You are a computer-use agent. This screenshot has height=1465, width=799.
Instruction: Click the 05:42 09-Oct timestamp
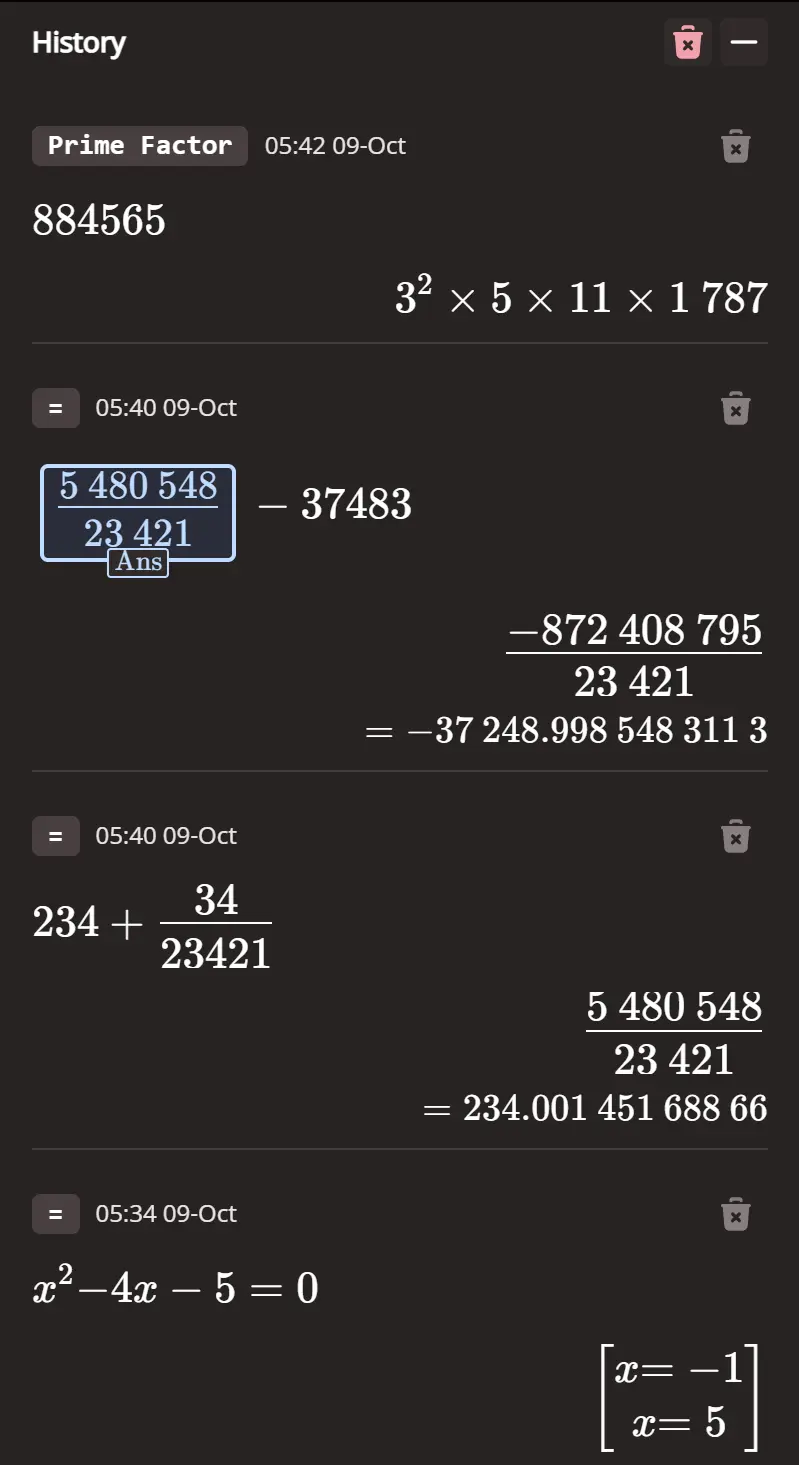click(x=333, y=145)
